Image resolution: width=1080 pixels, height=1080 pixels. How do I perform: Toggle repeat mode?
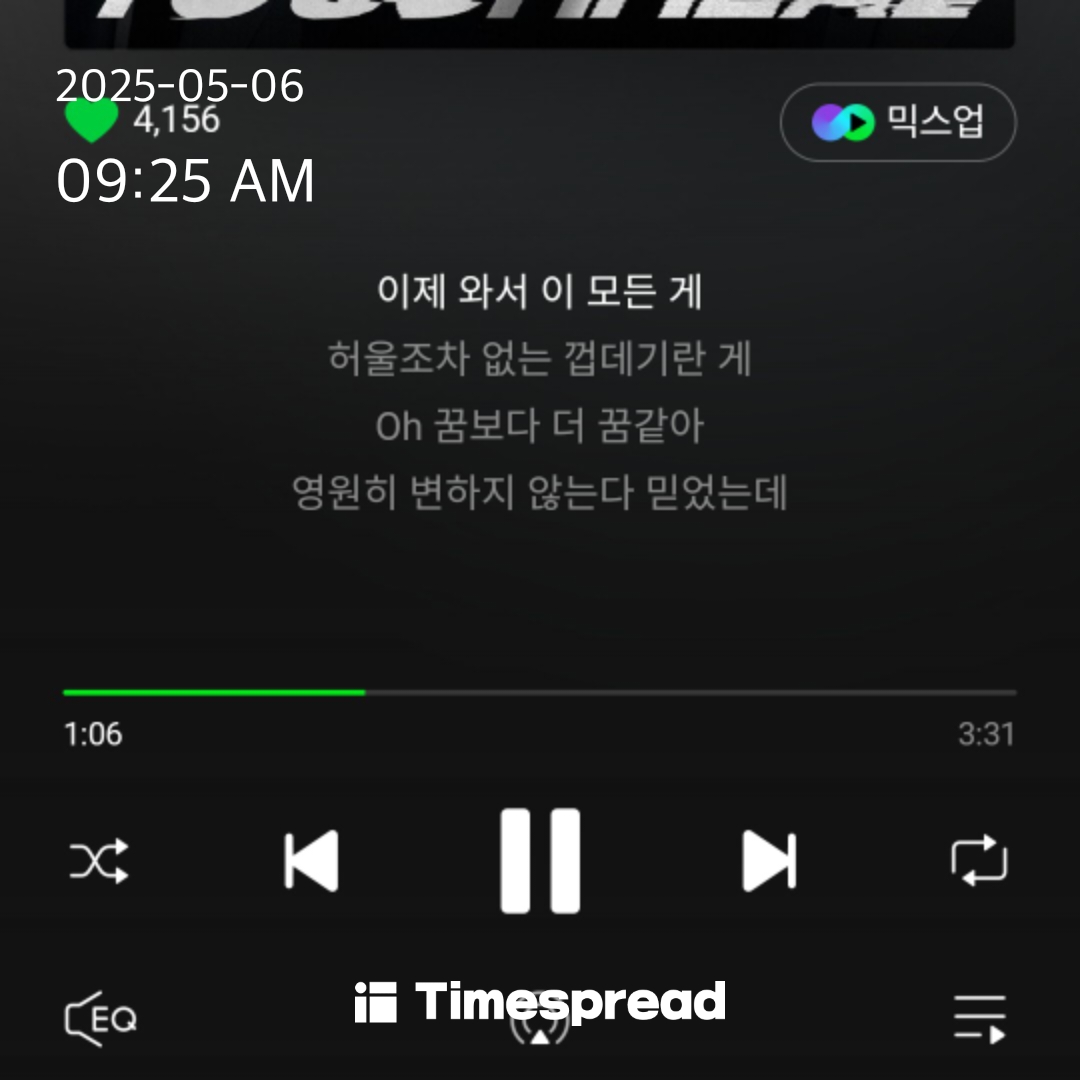click(x=979, y=861)
